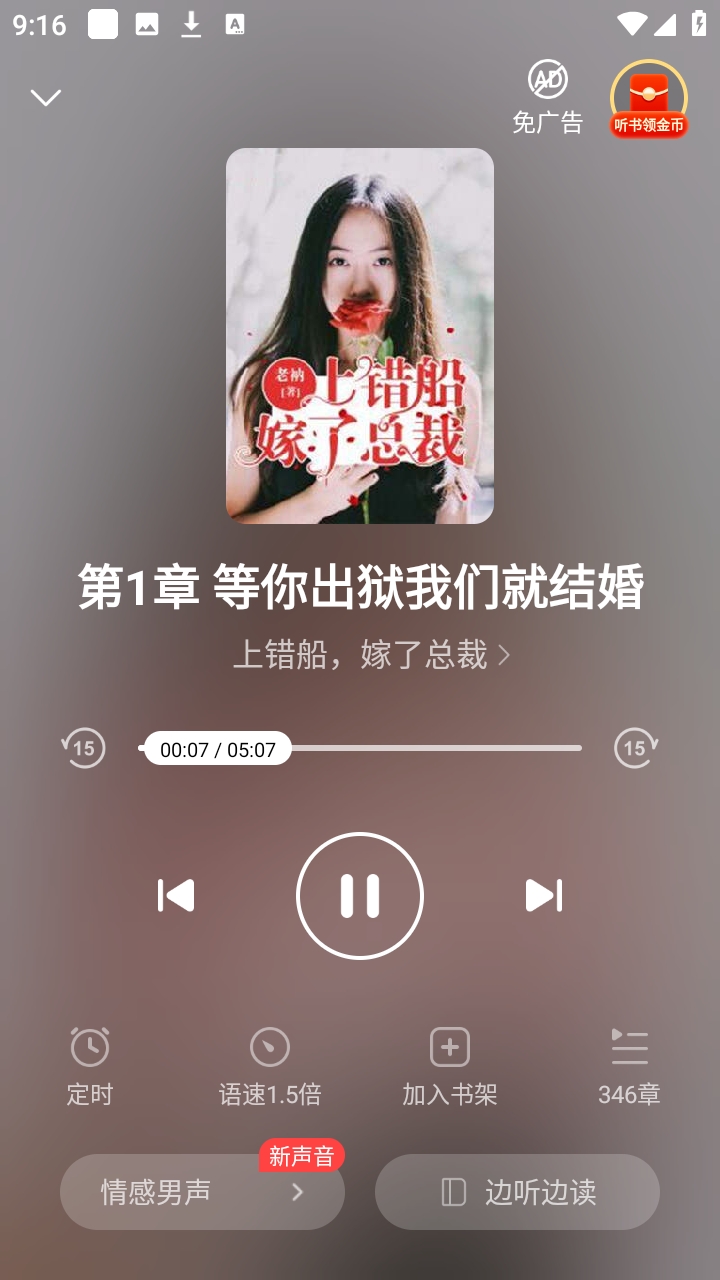Go to the previous chapter
Viewport: 720px width, 1280px height.
[176, 895]
